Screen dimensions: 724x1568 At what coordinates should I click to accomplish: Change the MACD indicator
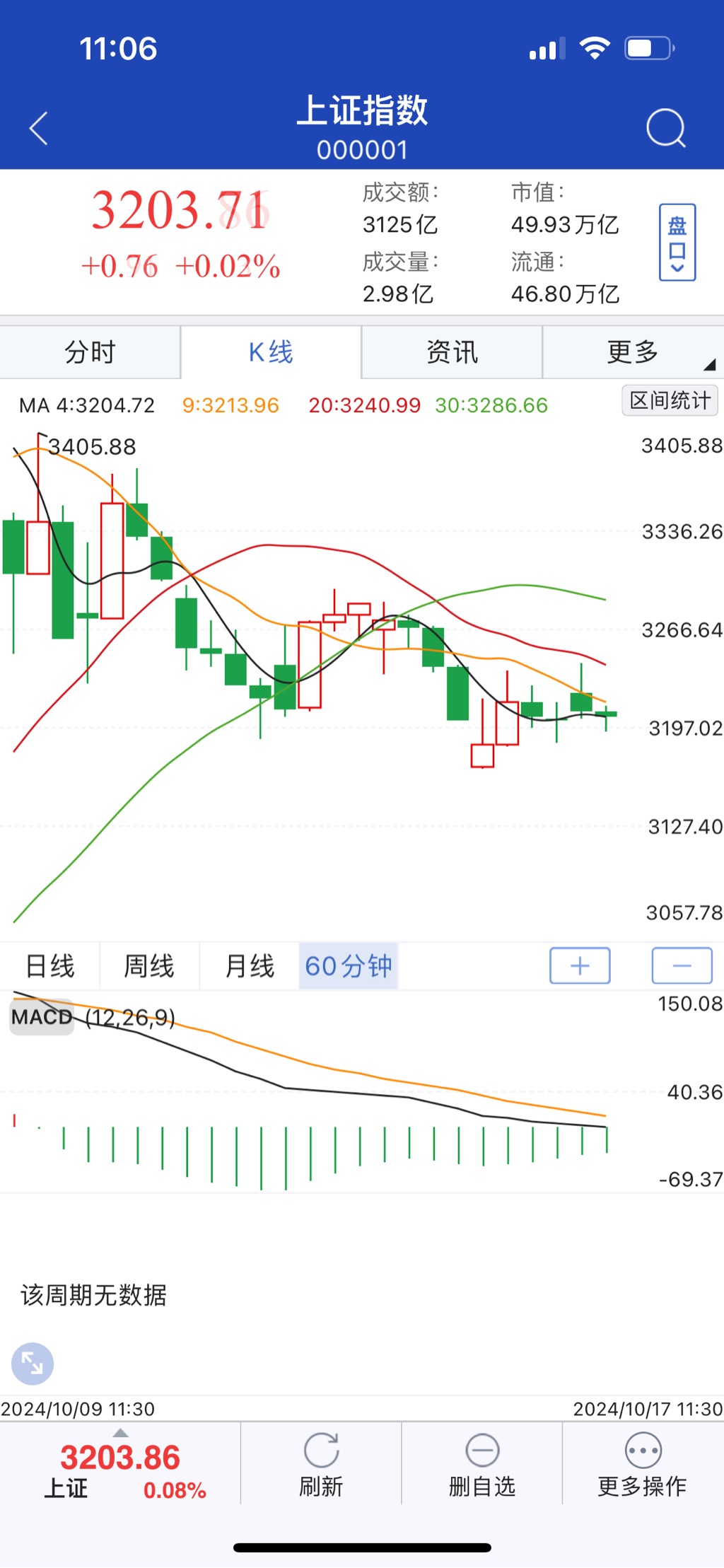42,1017
